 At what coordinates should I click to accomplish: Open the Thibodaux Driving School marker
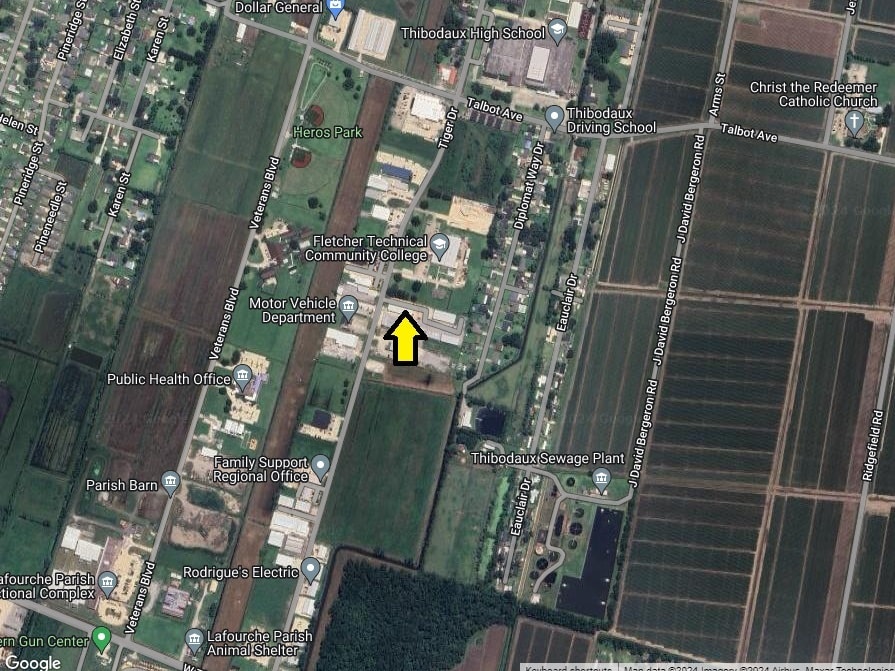point(555,119)
